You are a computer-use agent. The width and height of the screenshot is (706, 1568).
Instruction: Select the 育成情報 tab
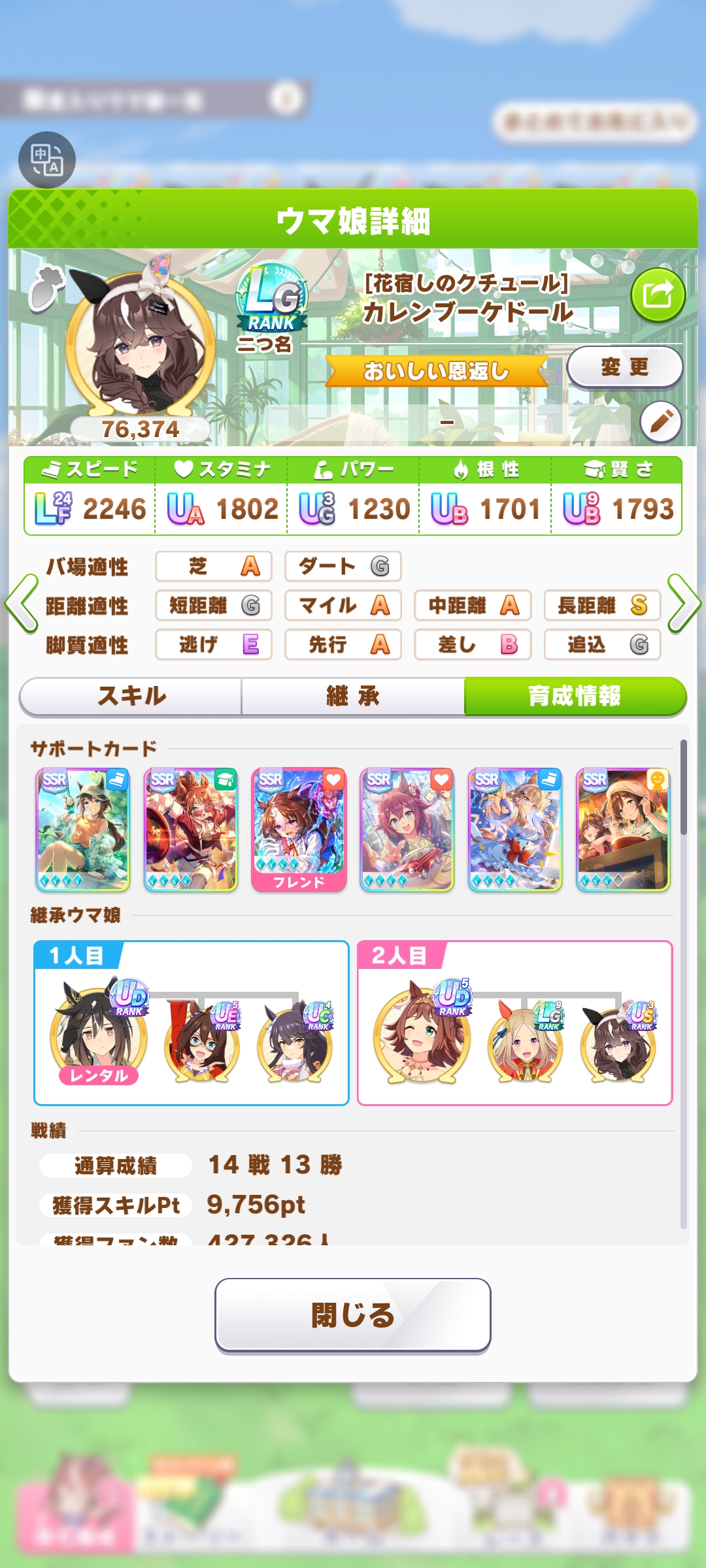tap(575, 696)
